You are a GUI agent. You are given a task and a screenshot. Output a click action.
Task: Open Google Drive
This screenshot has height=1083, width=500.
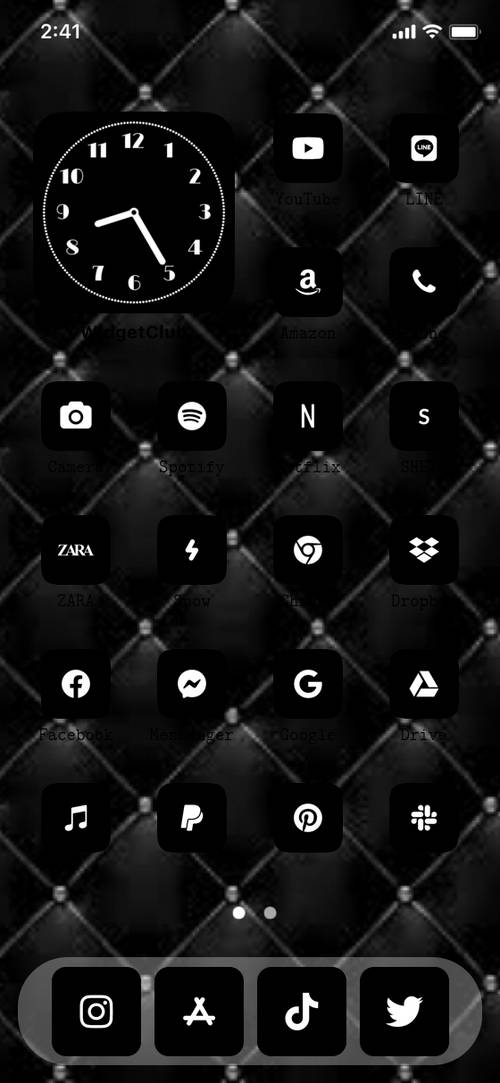424,684
